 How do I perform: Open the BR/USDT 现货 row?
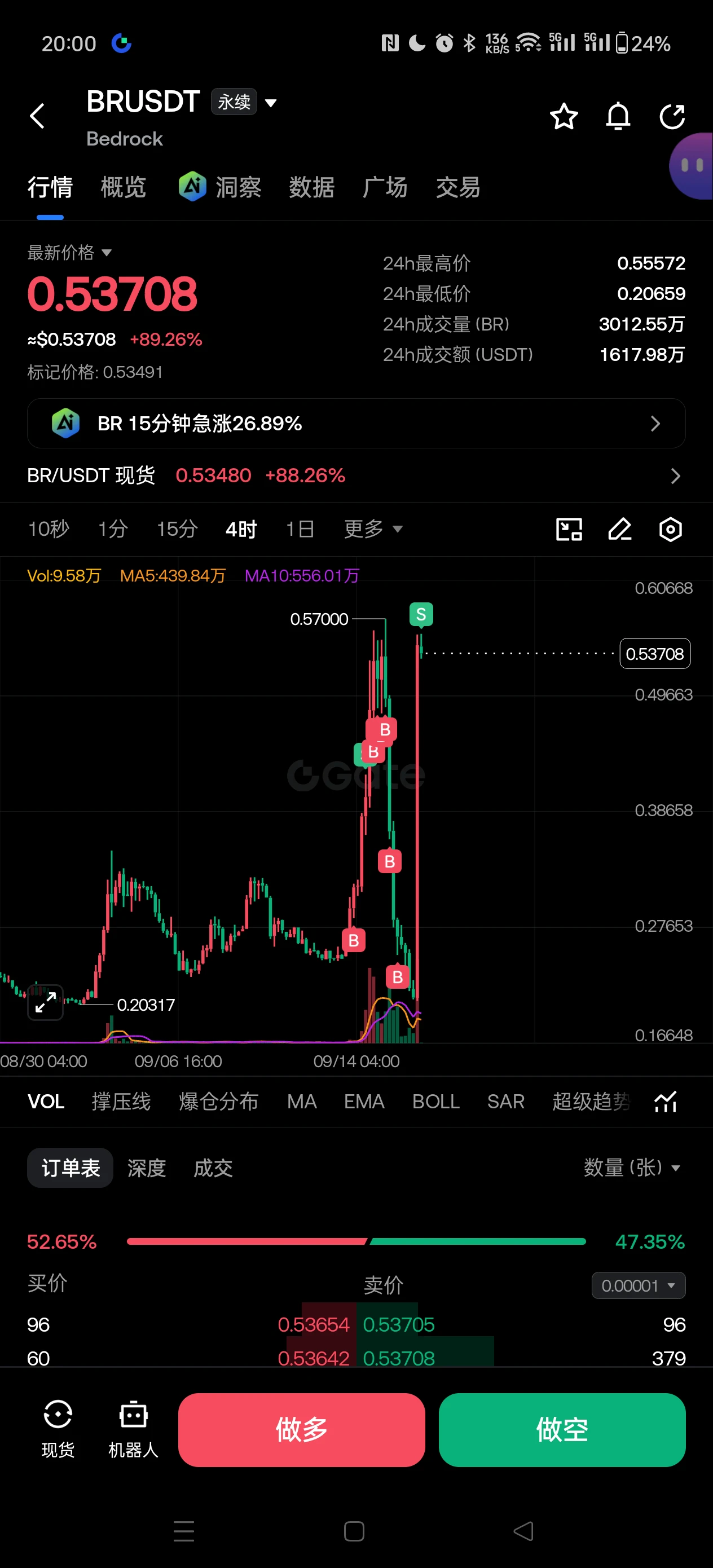(356, 475)
